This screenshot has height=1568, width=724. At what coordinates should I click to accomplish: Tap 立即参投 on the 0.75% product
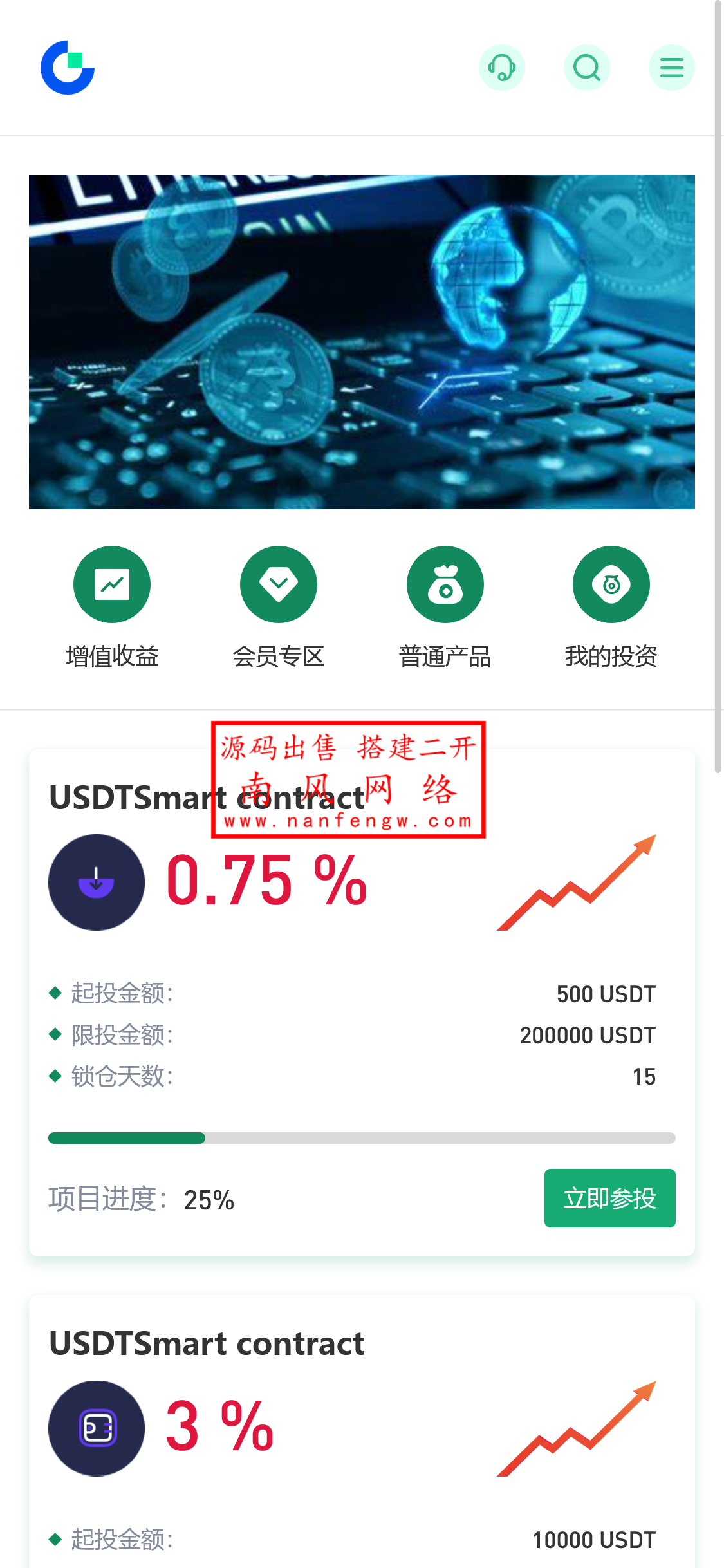coord(609,1198)
